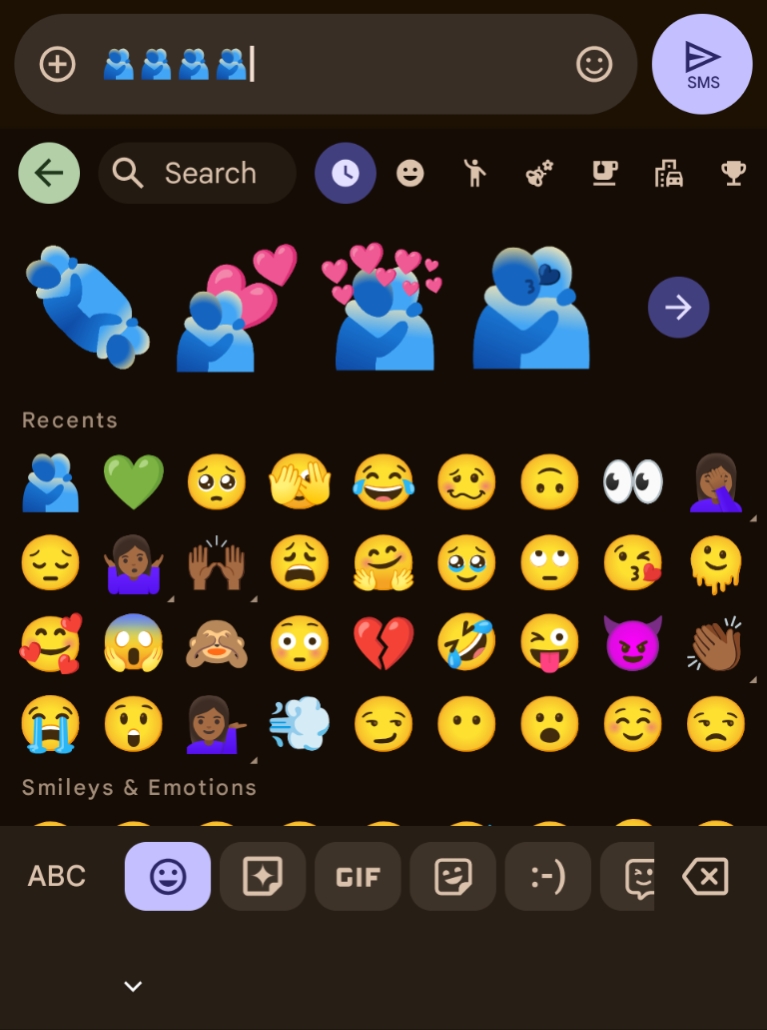
Task: Switch to ABC keyboard
Action: click(x=57, y=876)
